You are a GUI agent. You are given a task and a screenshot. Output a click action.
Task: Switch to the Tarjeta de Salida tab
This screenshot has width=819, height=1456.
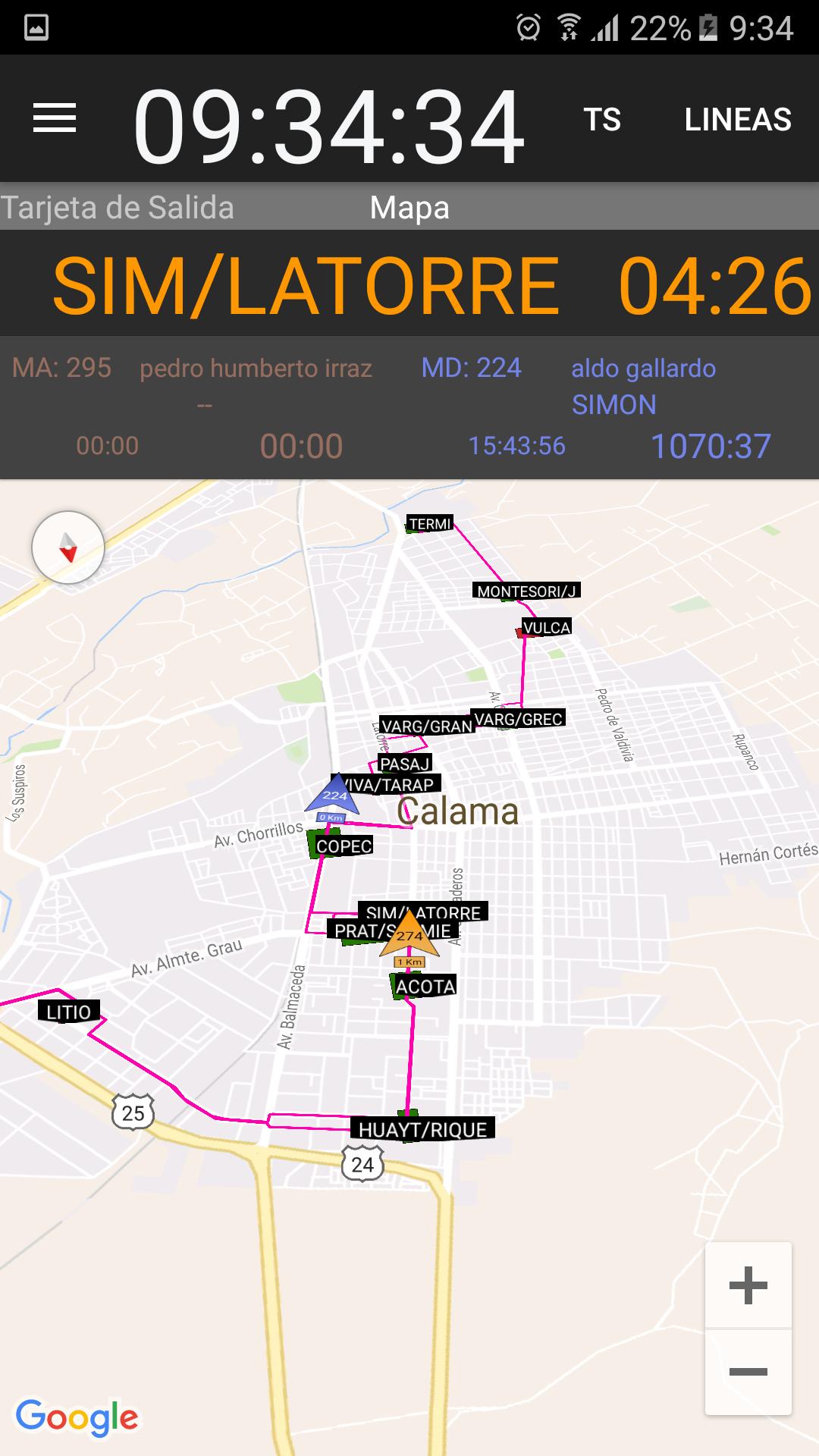(118, 208)
